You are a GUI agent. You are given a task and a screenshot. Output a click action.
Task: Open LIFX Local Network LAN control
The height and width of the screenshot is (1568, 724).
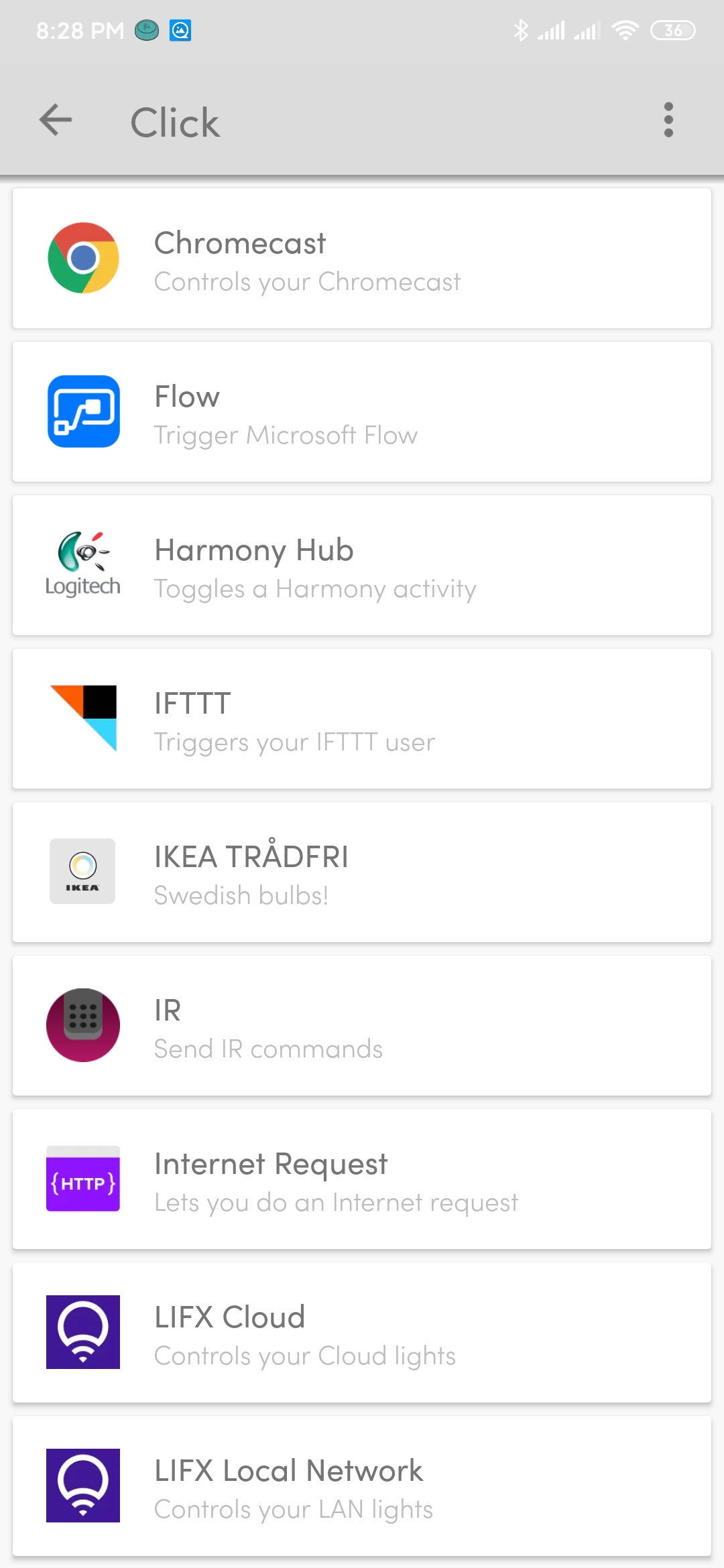click(362, 1486)
